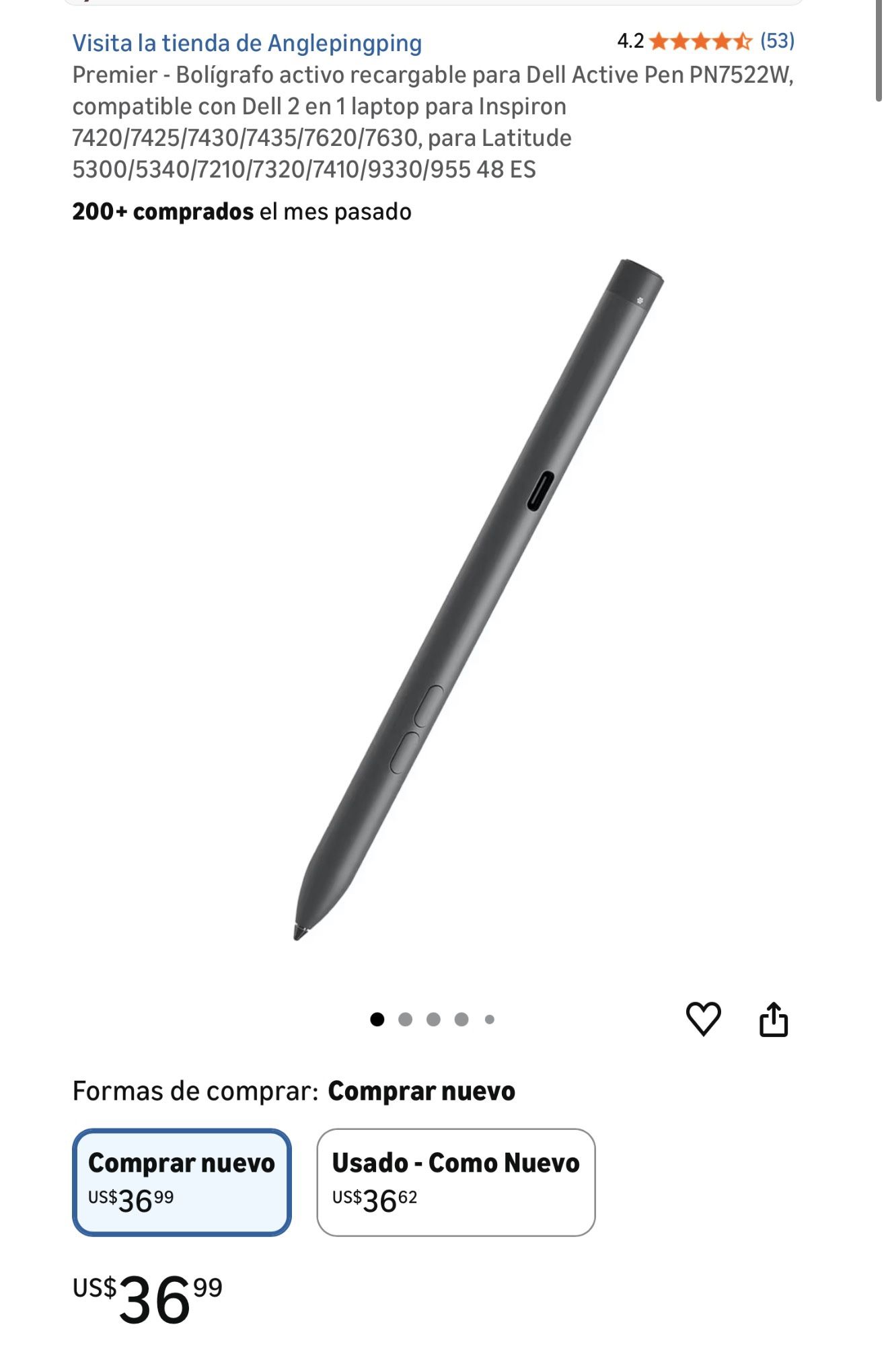
Task: Add the pen to wish list
Action: coord(703,1018)
